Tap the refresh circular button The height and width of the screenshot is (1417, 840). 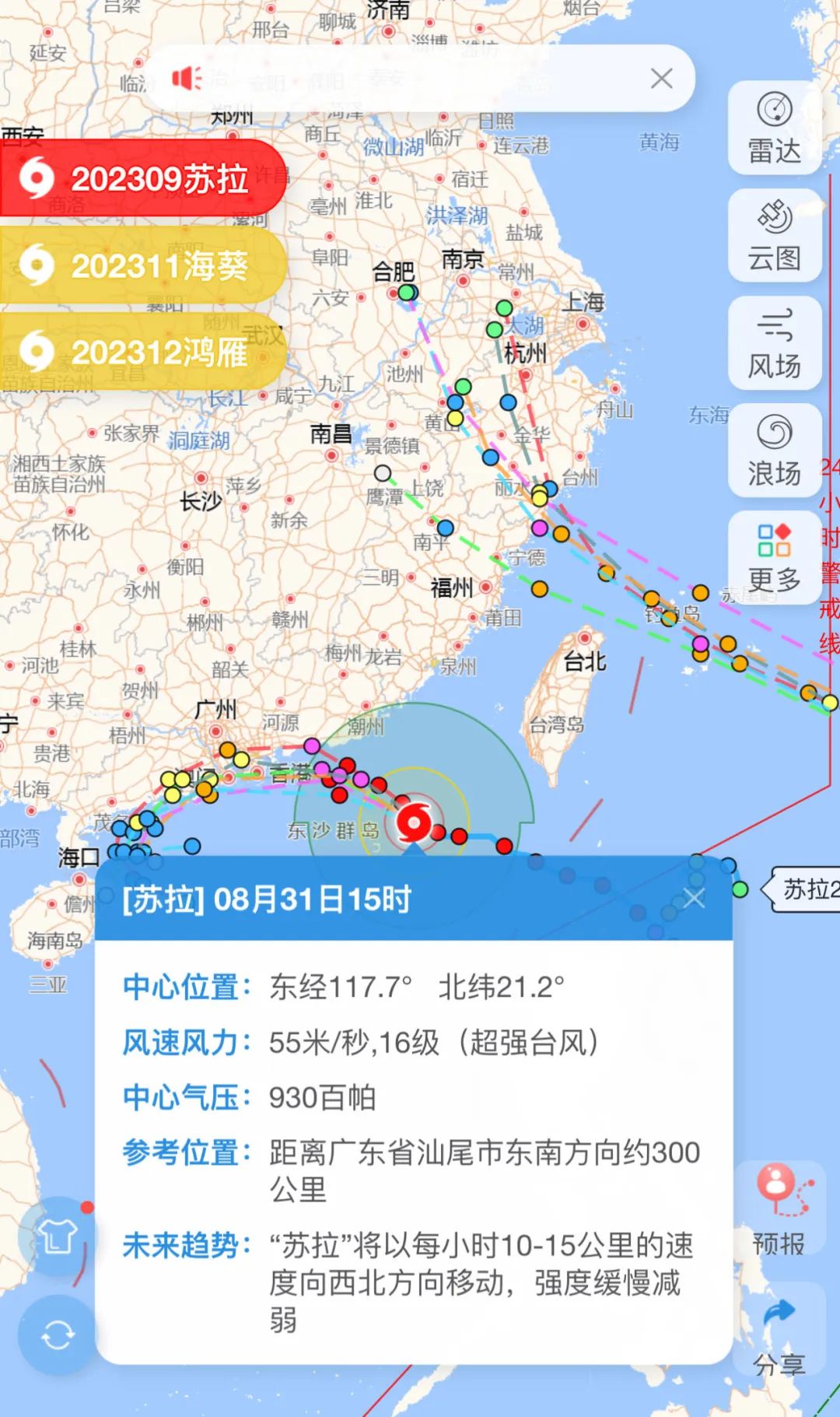[57, 1335]
